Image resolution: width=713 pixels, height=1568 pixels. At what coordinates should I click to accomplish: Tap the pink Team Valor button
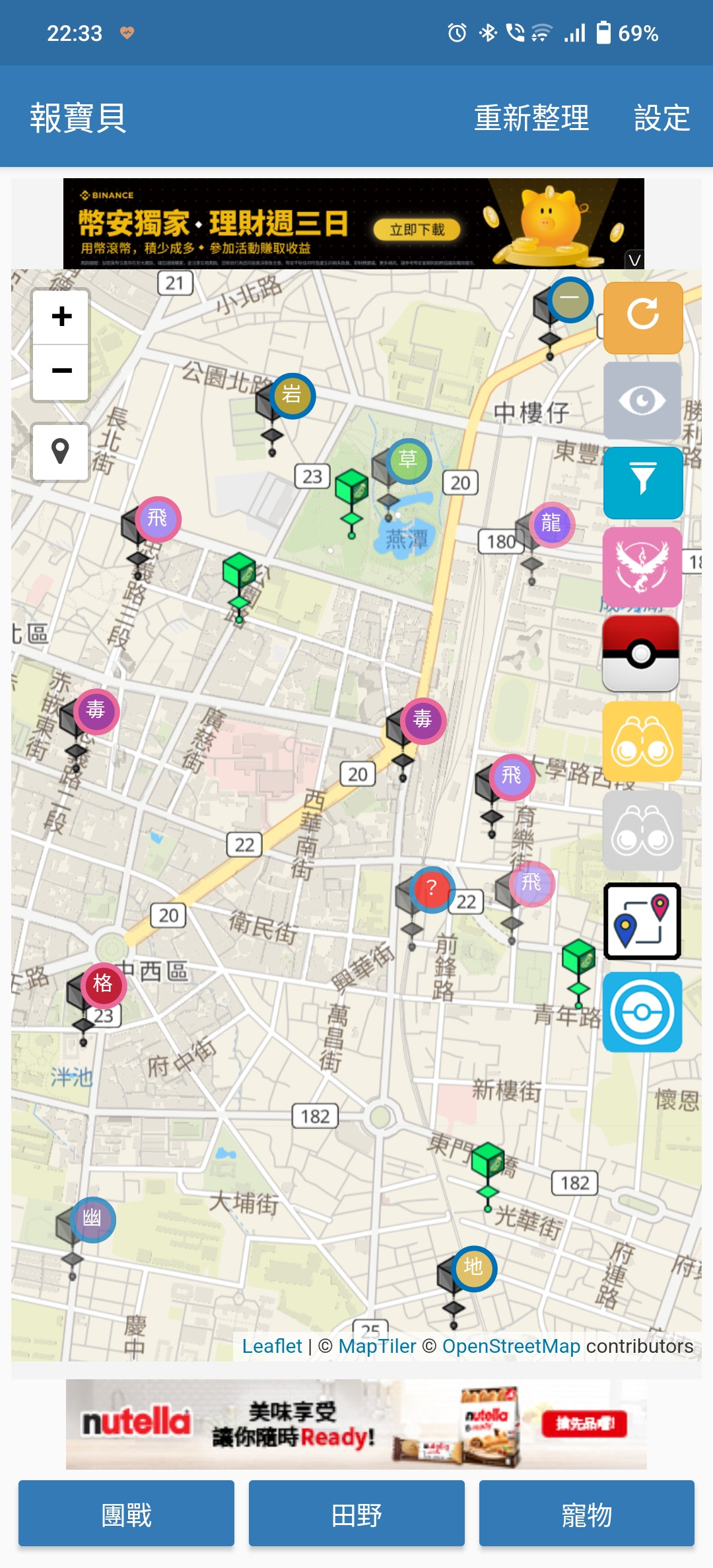tap(642, 566)
